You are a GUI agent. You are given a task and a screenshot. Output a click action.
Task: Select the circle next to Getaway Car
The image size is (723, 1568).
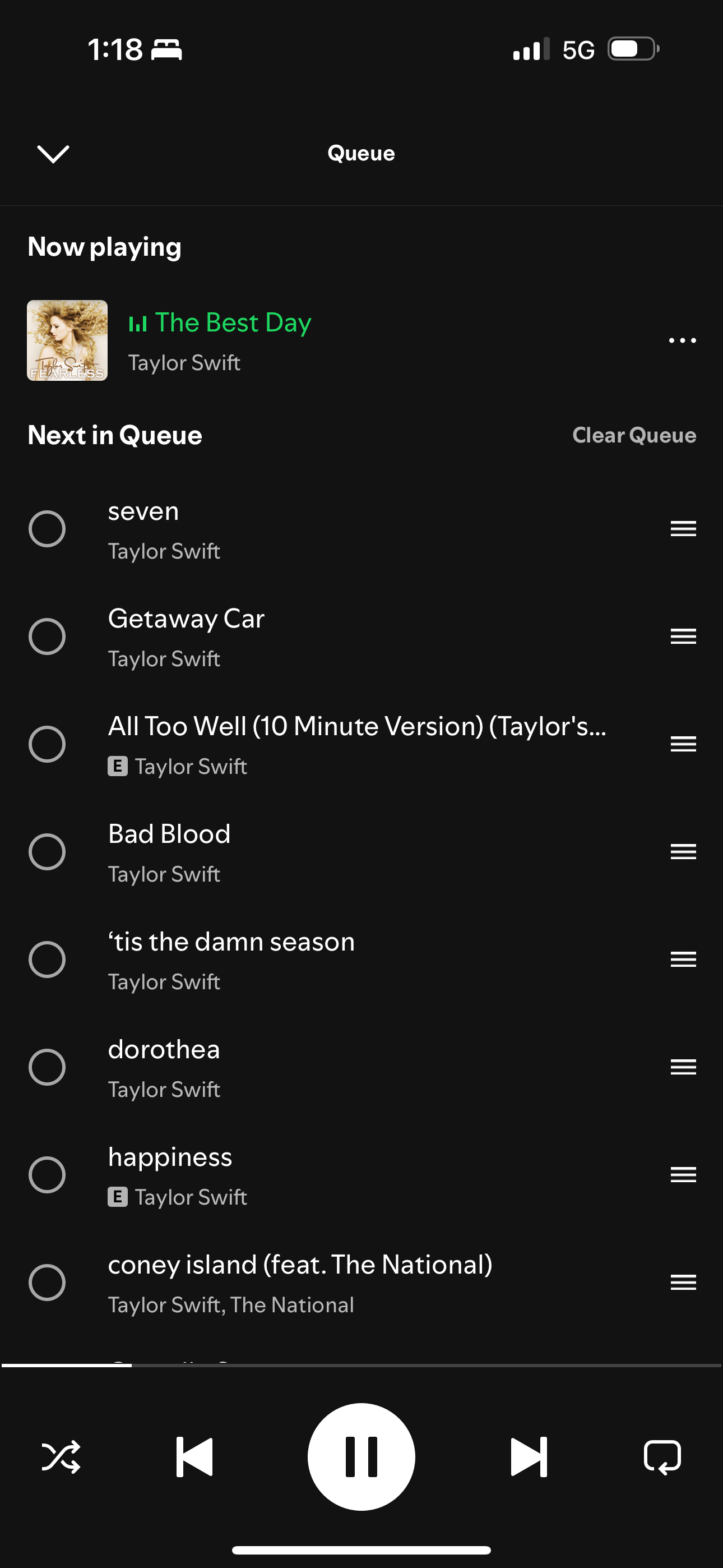point(47,637)
